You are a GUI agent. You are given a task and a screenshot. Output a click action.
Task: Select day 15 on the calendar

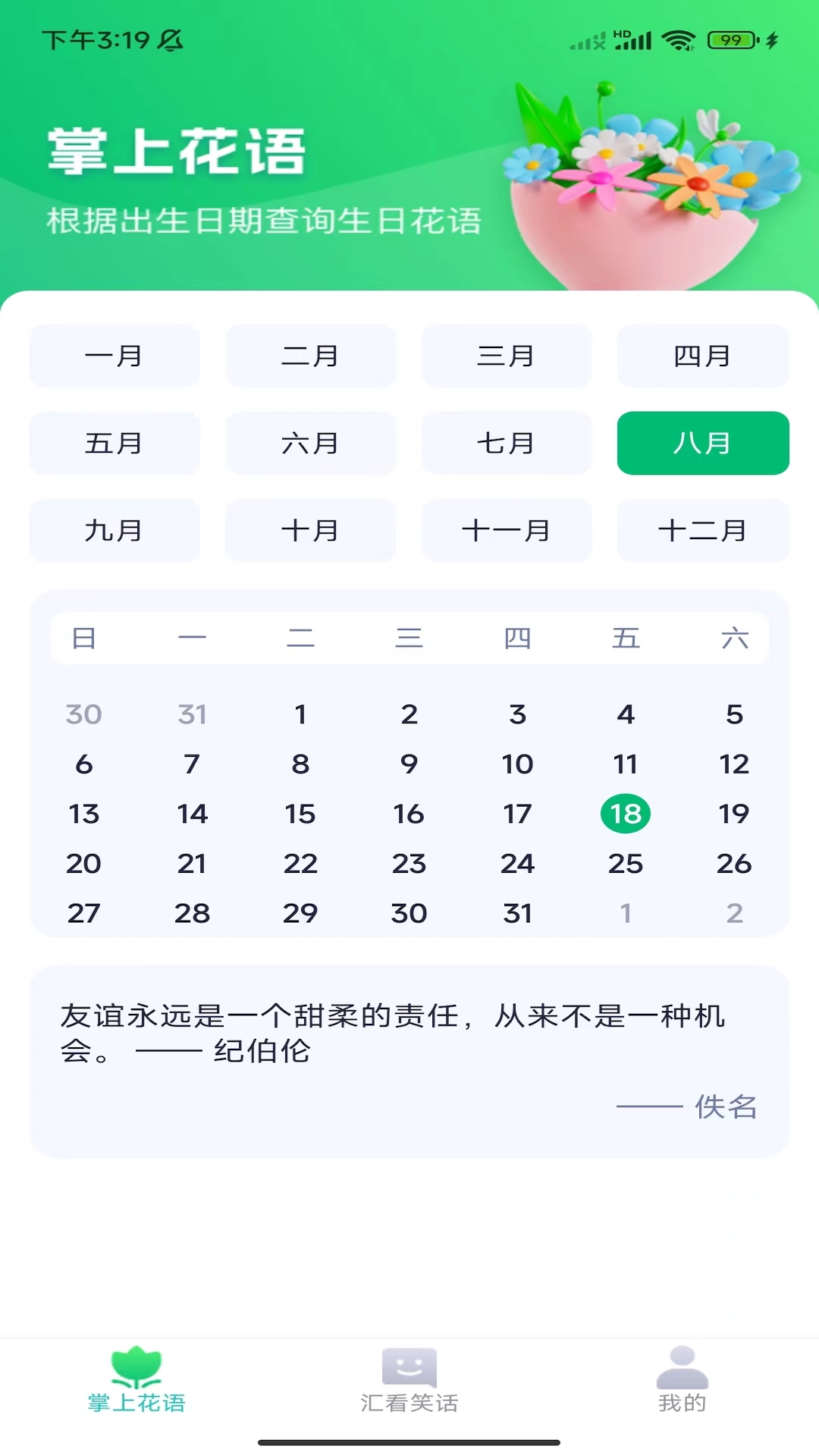click(x=300, y=814)
